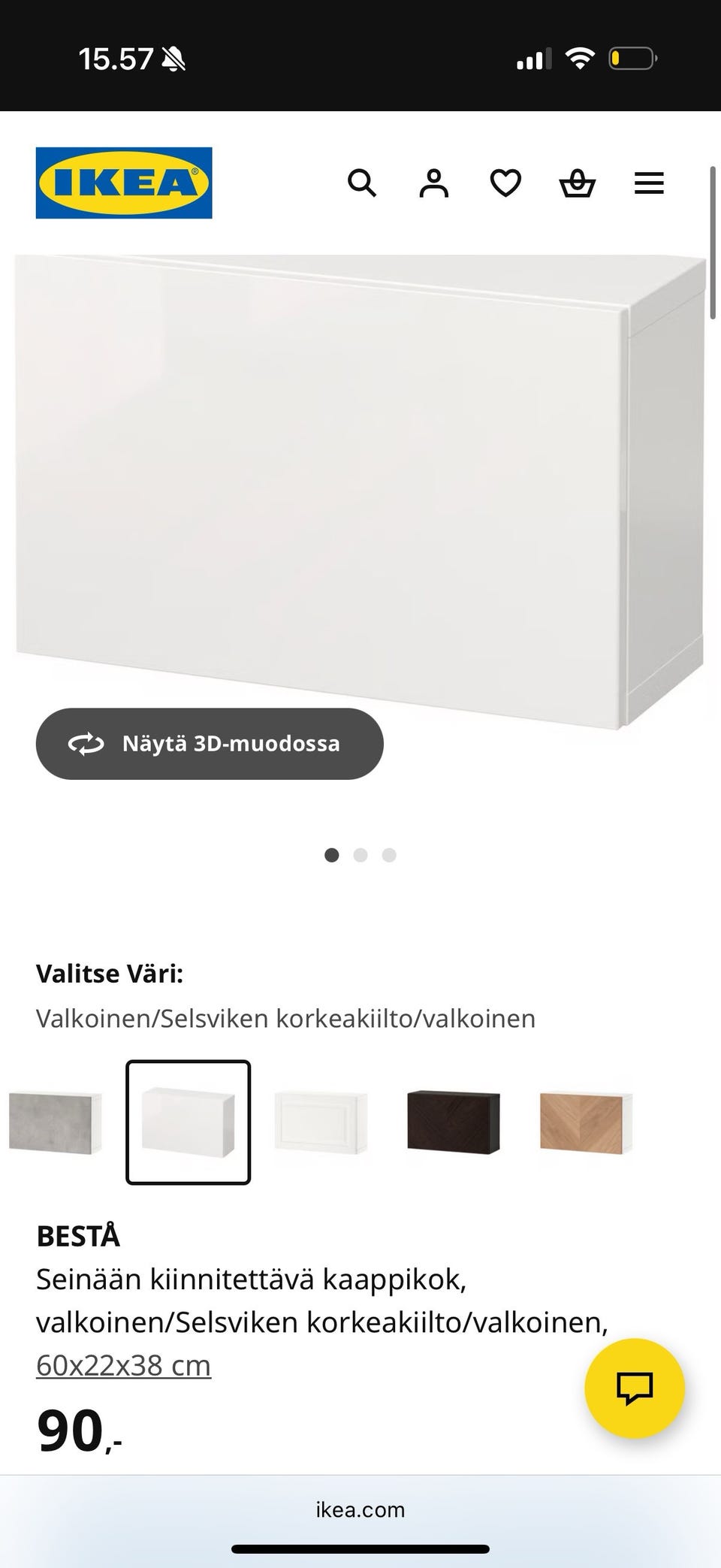The width and height of the screenshot is (721, 1568).
Task: Open your account profile
Action: click(x=433, y=183)
